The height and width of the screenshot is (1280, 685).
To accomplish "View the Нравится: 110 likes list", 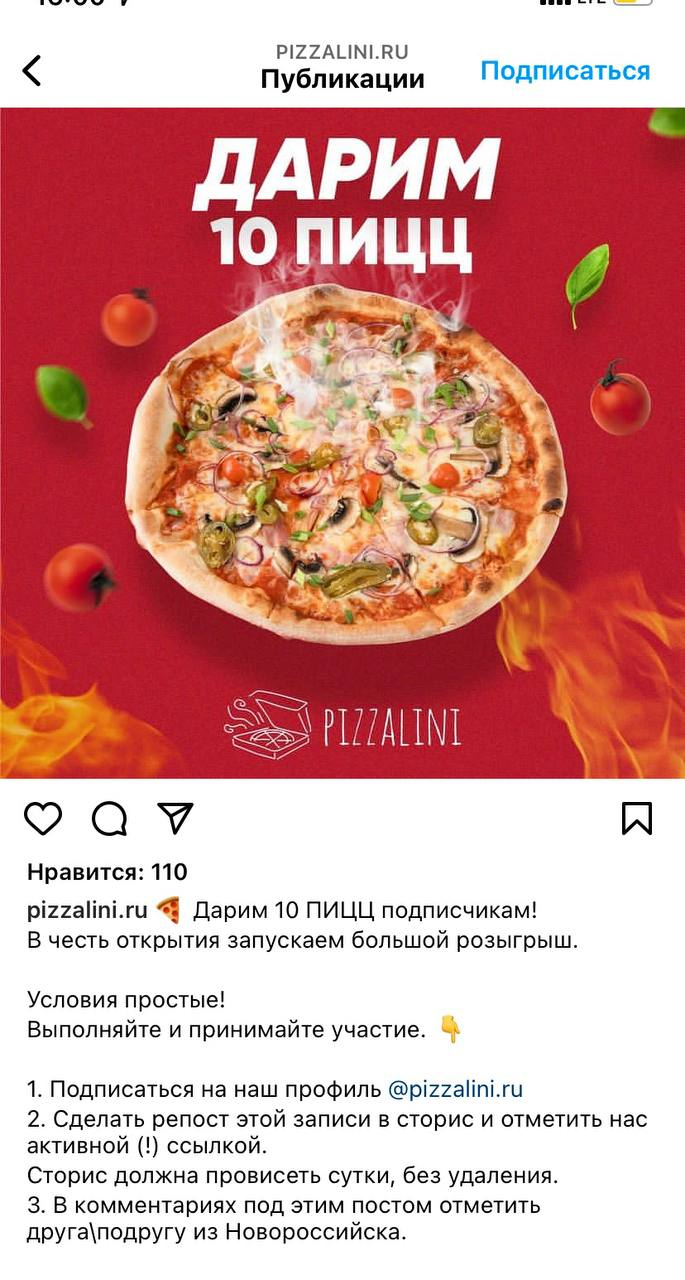I will coord(107,872).
